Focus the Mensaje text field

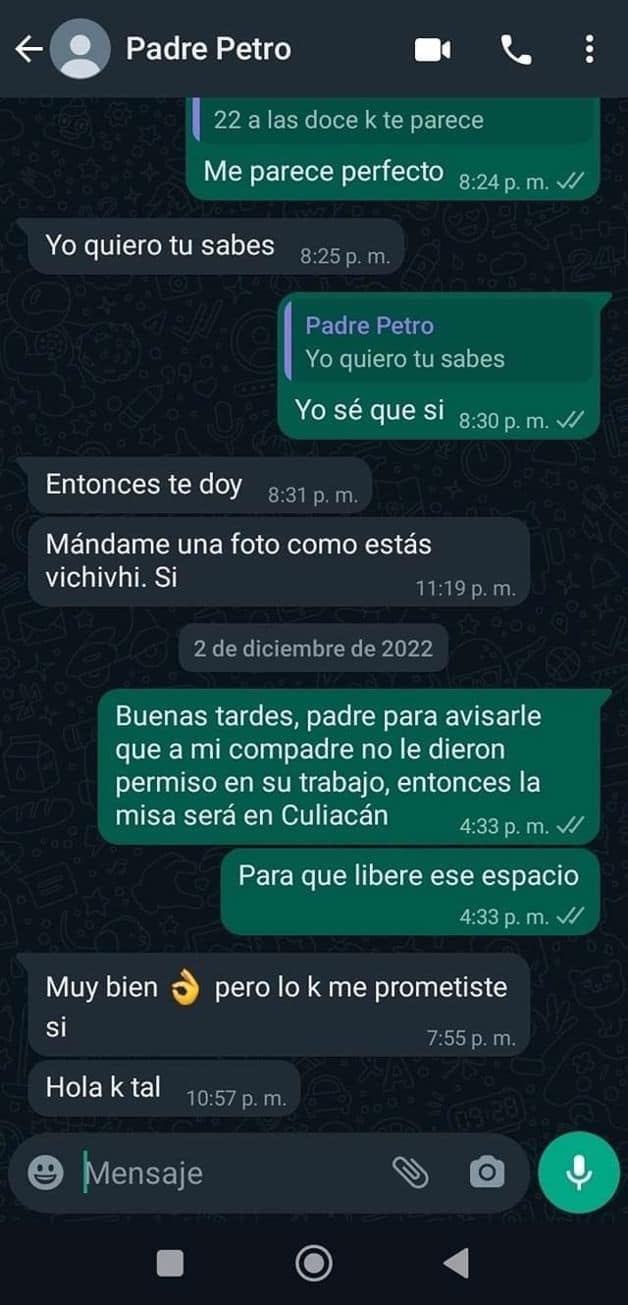click(x=230, y=1172)
